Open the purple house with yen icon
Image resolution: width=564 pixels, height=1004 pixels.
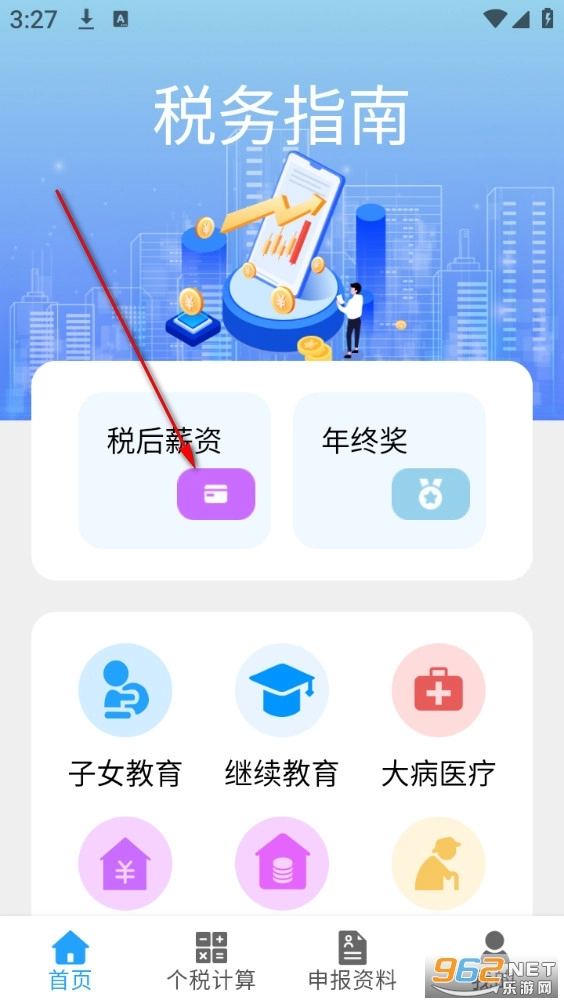tap(125, 863)
